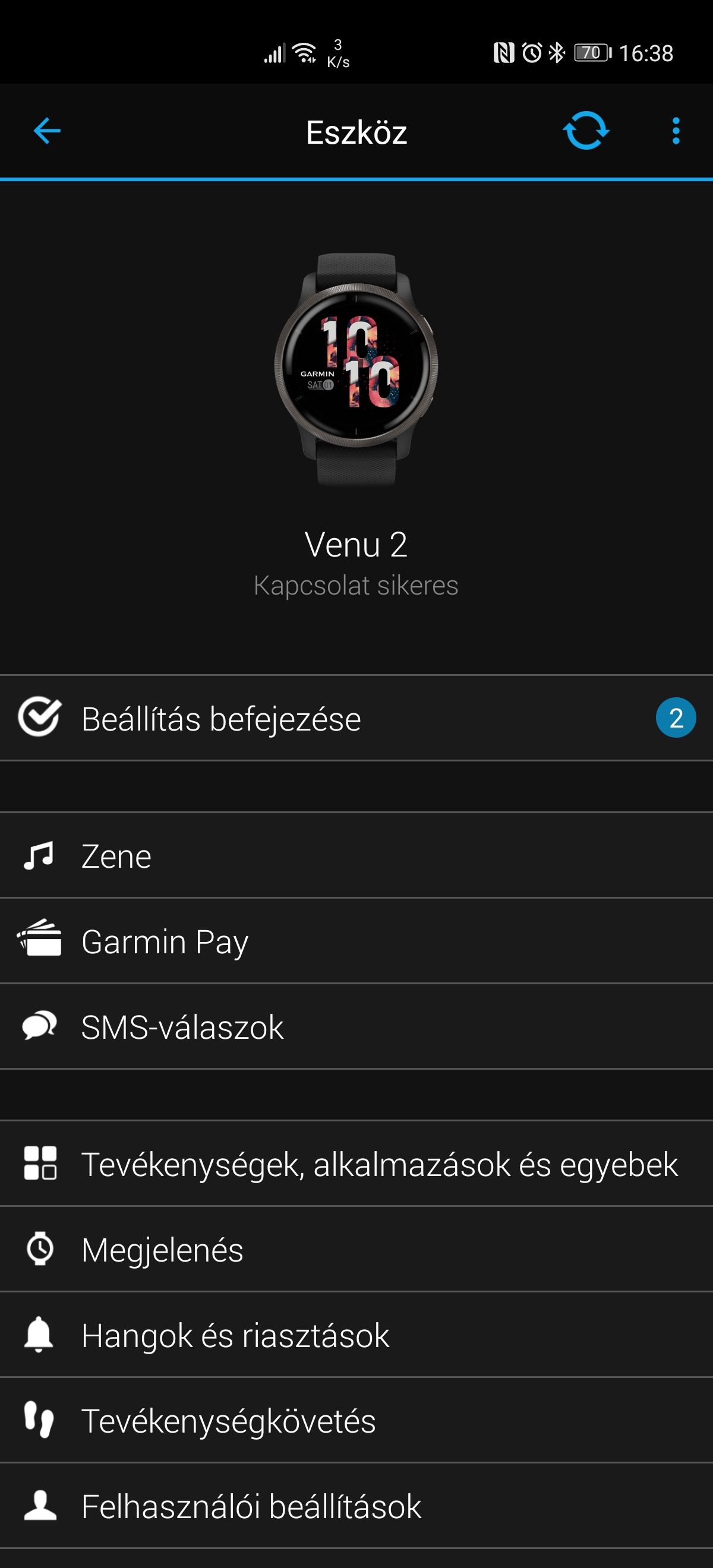Open Tevékenységkövetés settings
Image resolution: width=713 pixels, height=1568 pixels.
(356, 1420)
